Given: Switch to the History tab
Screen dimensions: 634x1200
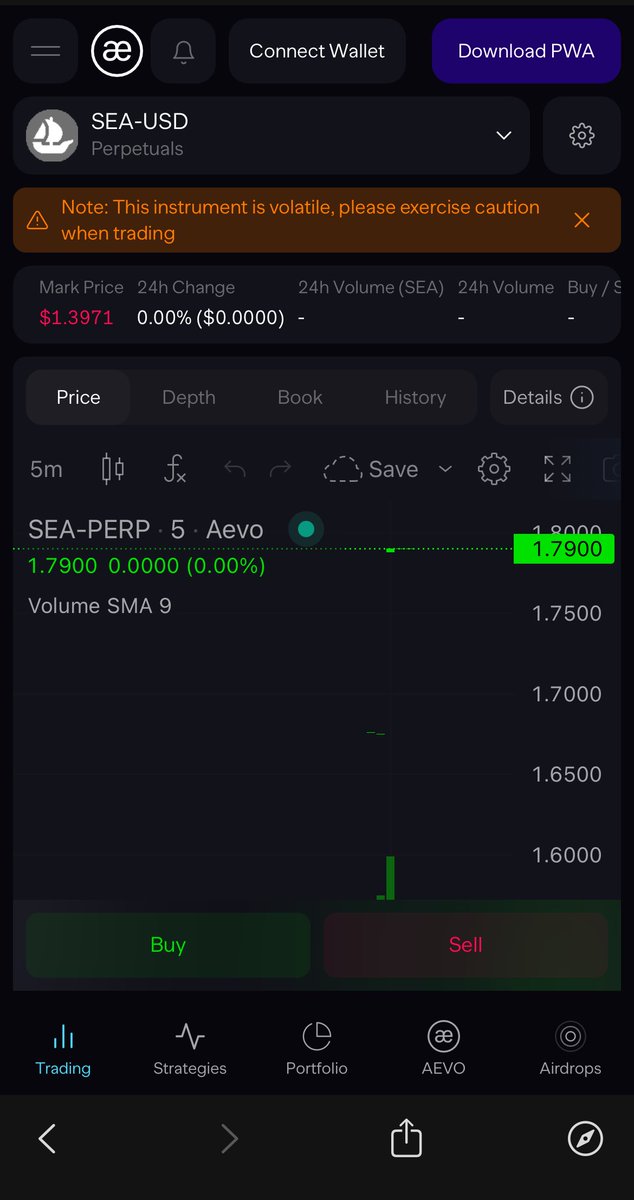Looking at the screenshot, I should [415, 397].
